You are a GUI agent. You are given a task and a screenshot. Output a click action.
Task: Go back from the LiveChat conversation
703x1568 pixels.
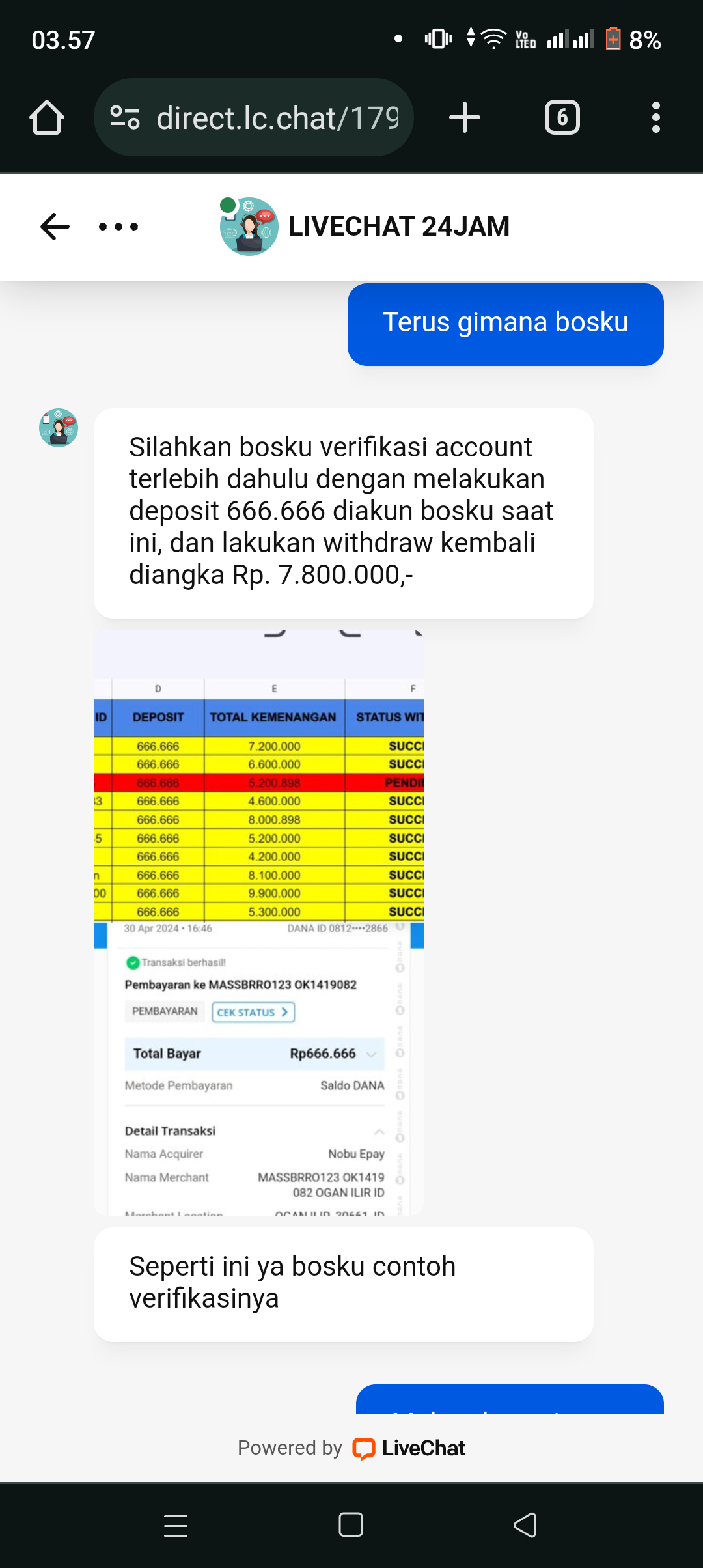[x=55, y=227]
